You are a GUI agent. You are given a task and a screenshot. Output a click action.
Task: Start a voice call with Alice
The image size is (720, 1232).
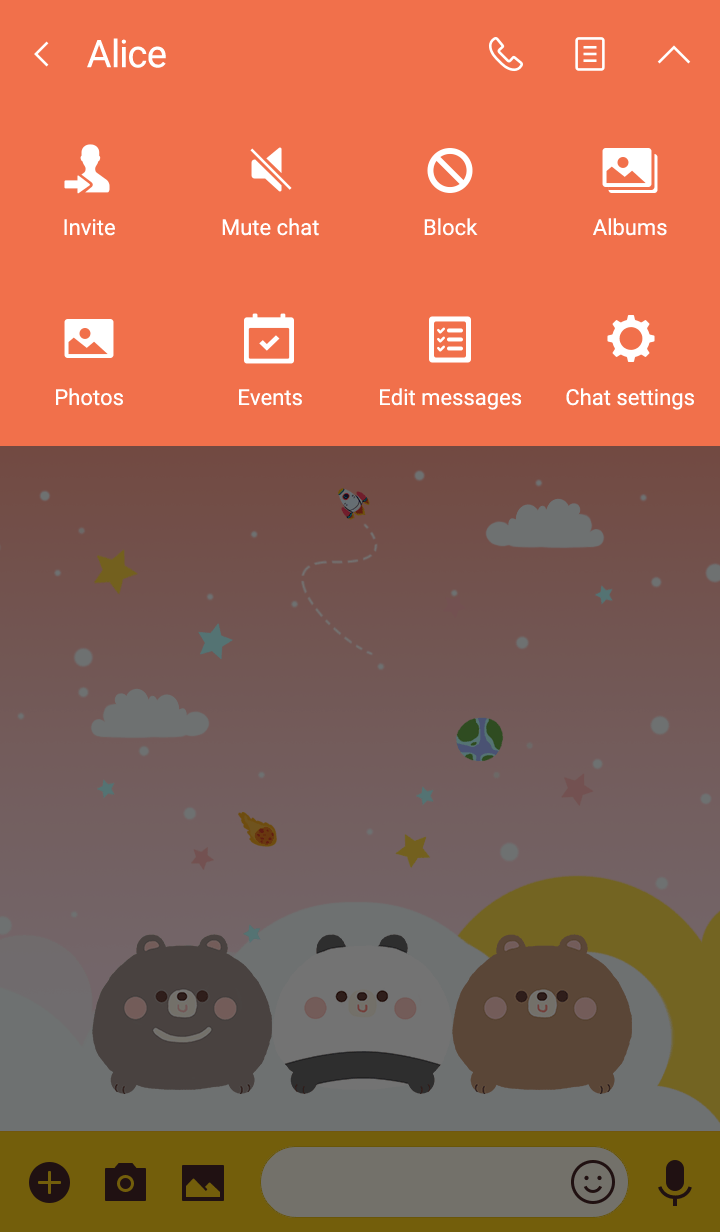click(x=505, y=54)
